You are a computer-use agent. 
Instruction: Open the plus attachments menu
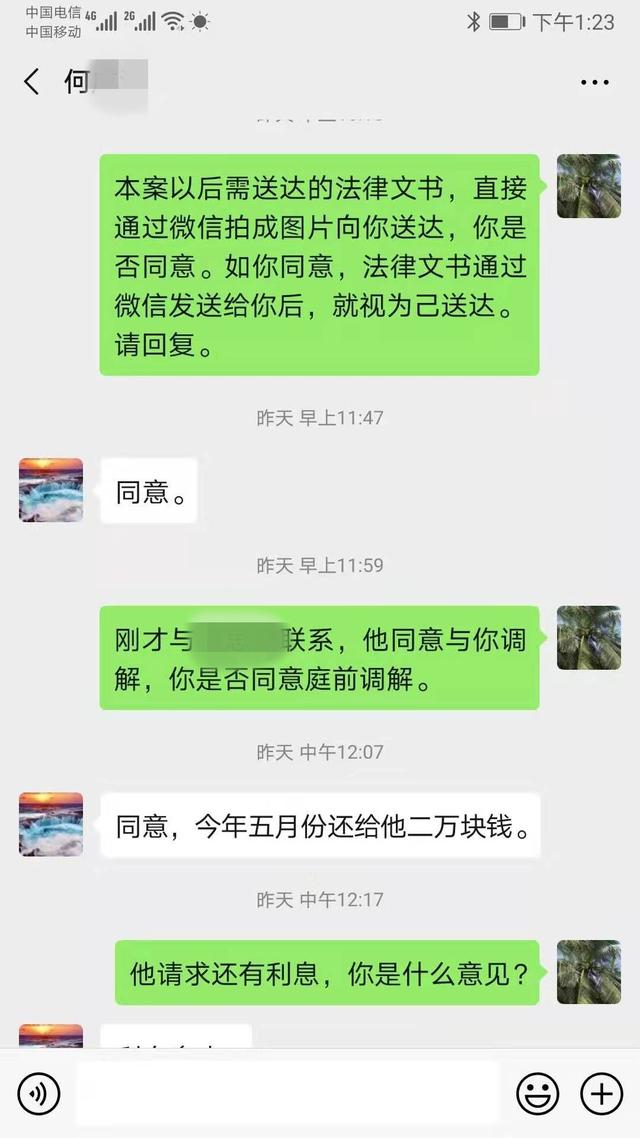click(601, 1094)
